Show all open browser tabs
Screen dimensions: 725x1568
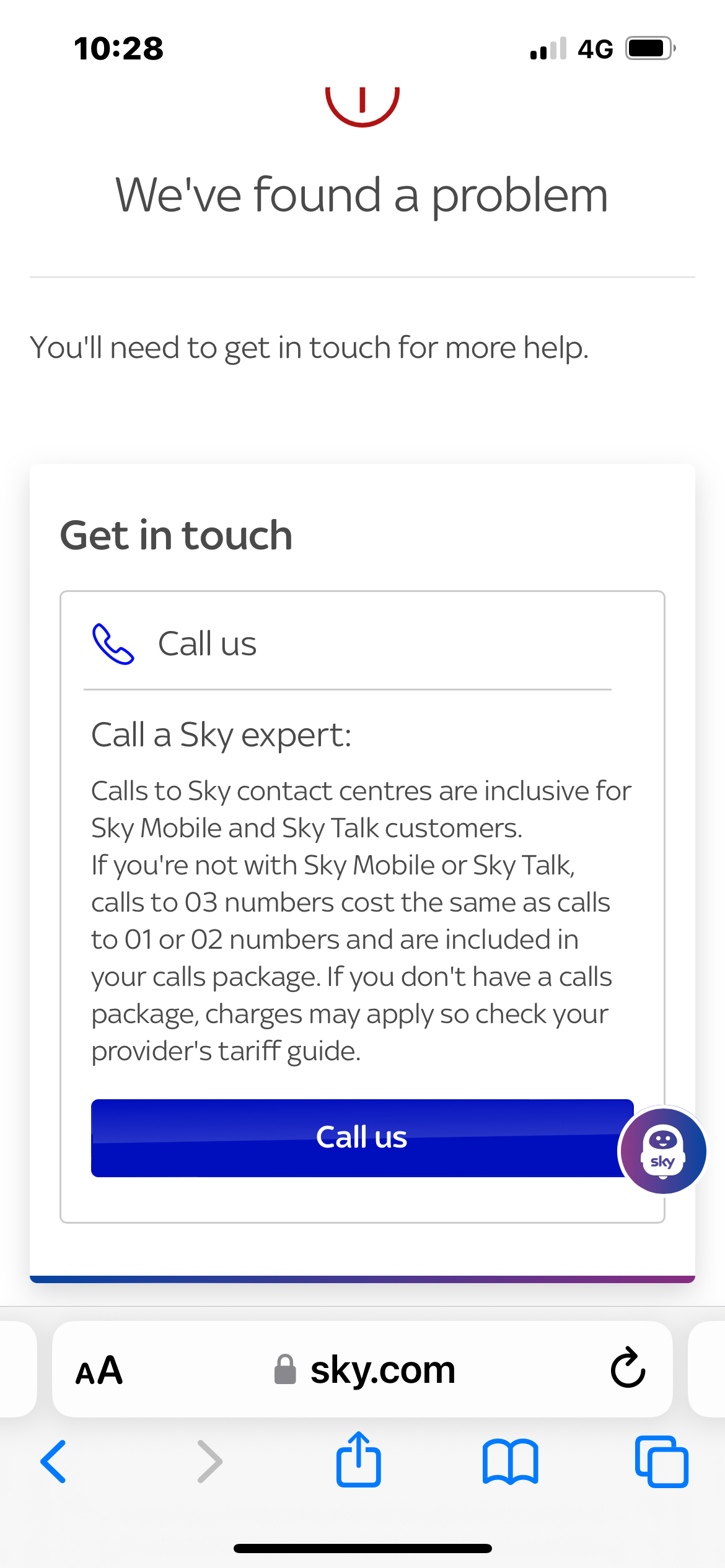point(661,1461)
